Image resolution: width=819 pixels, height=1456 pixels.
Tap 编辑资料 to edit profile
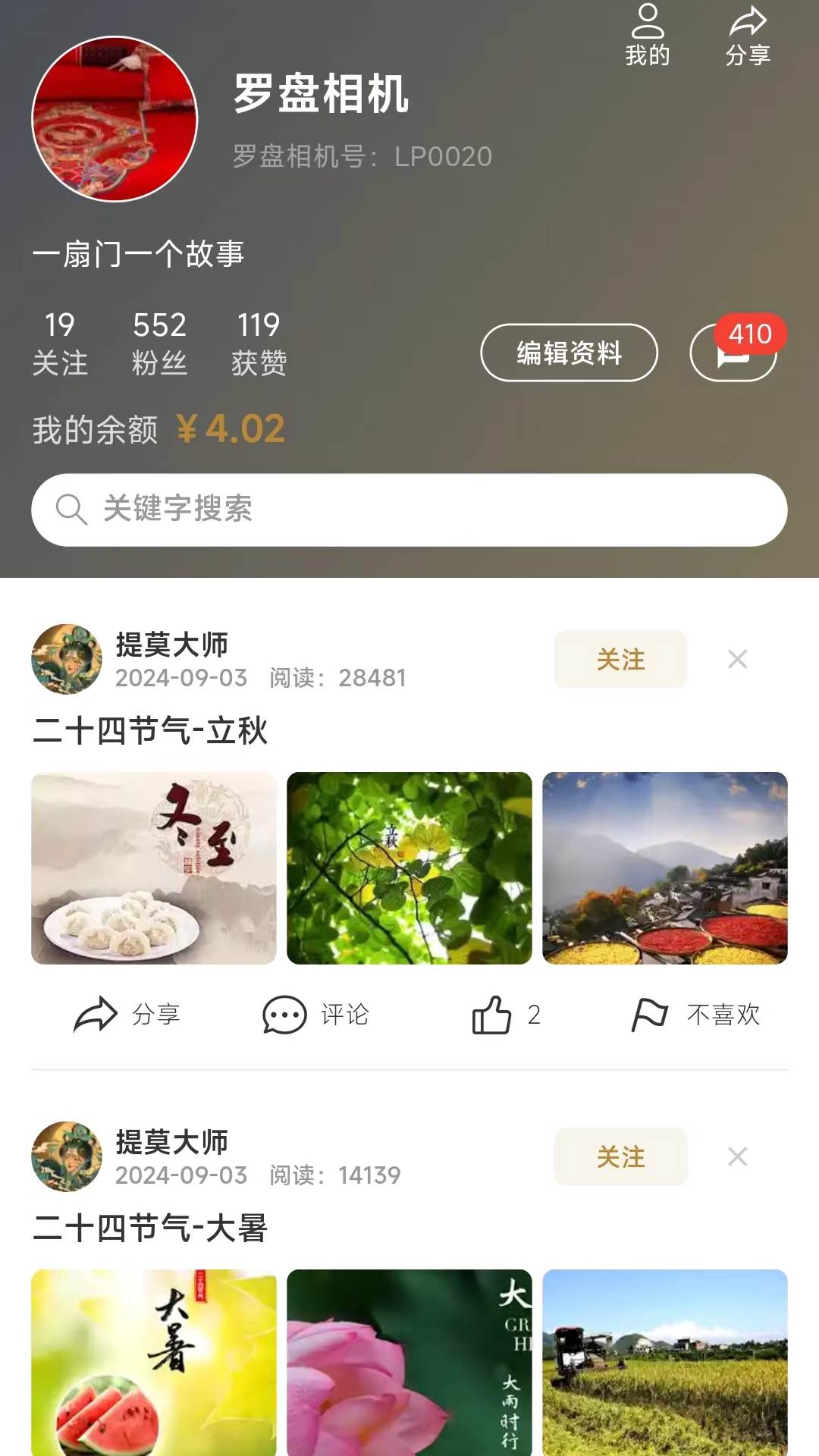coord(569,353)
